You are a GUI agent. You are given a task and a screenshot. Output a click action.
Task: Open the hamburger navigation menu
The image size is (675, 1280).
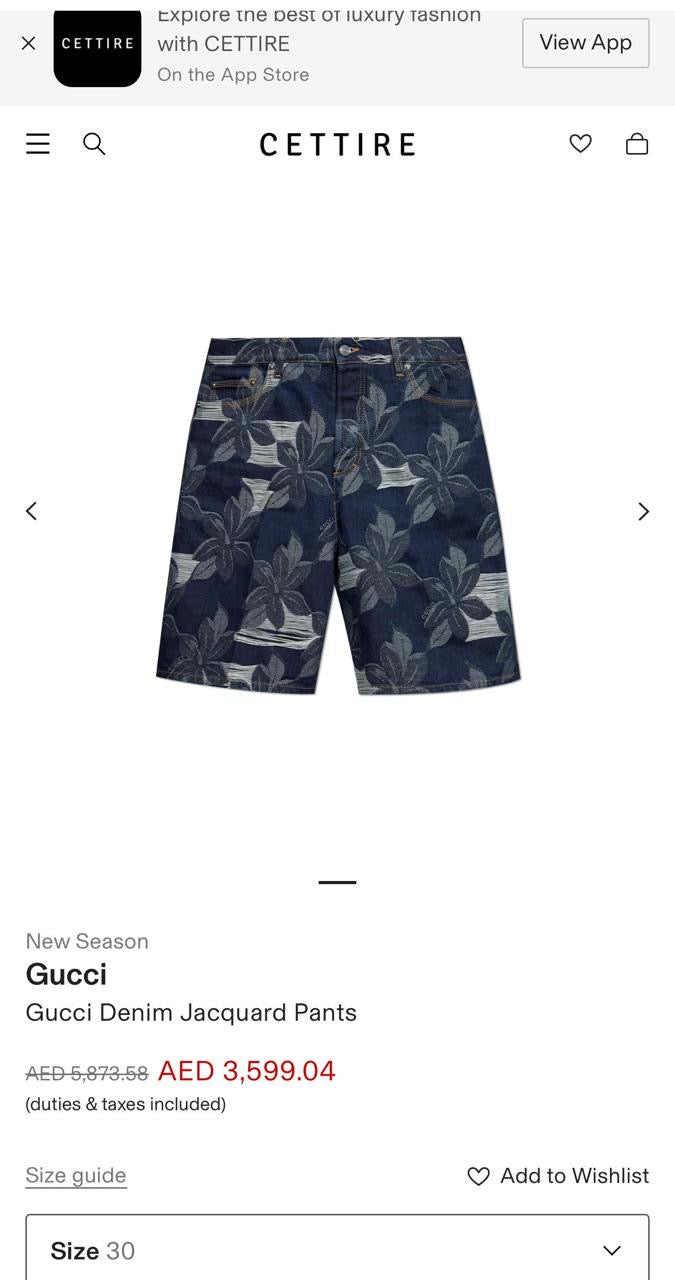(x=38, y=144)
